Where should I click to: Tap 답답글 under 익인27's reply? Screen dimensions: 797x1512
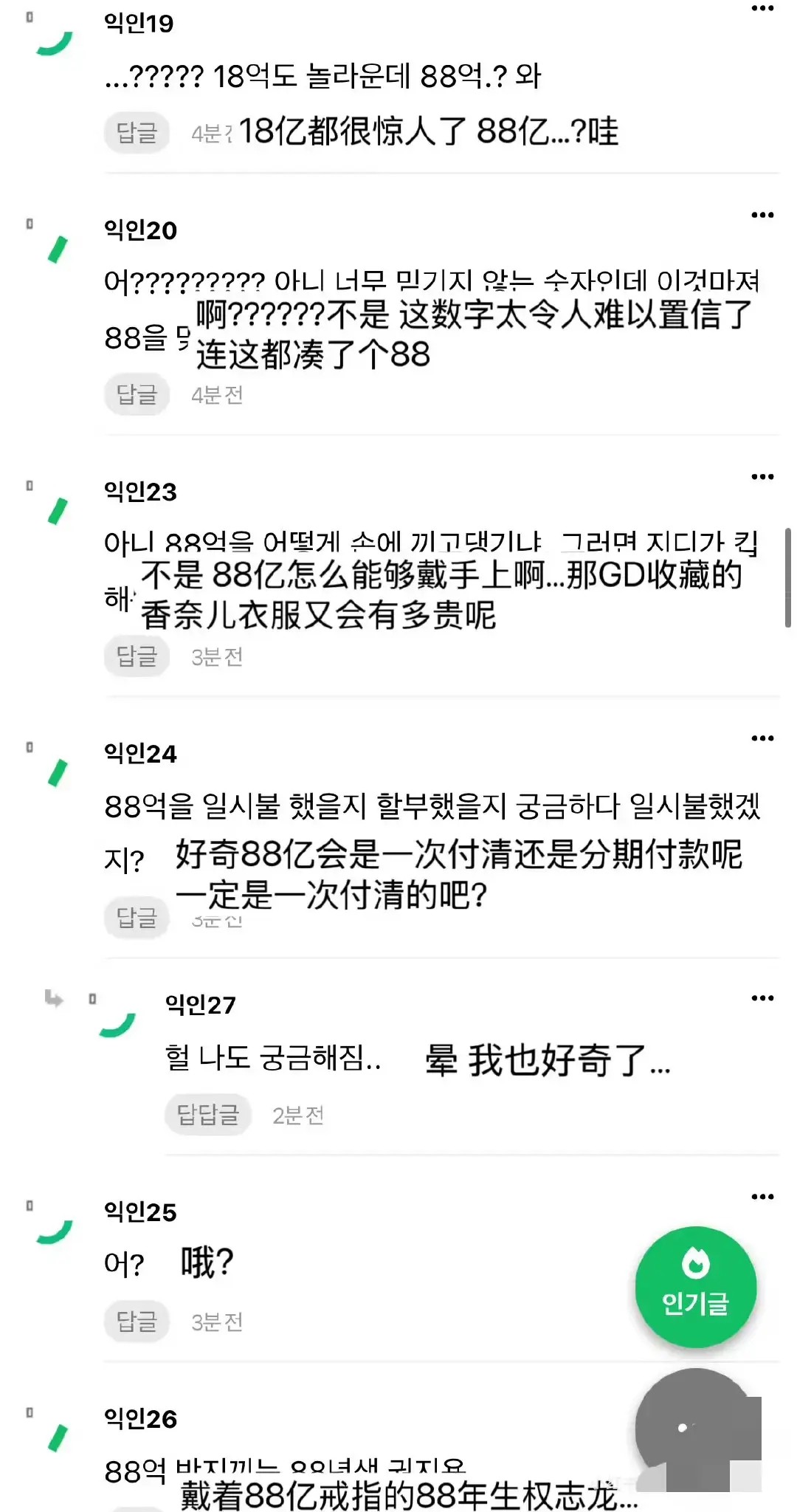pos(208,1114)
